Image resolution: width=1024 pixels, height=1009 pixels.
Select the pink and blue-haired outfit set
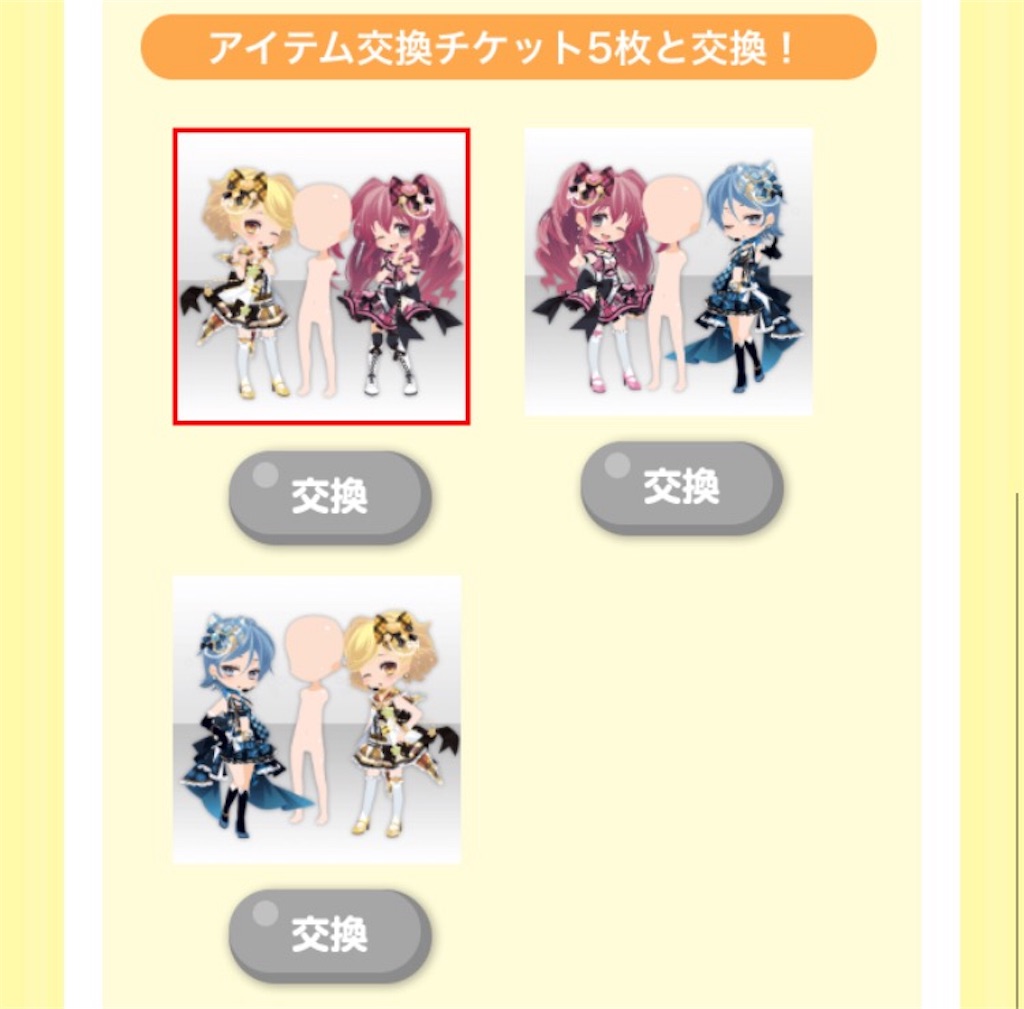click(x=668, y=271)
